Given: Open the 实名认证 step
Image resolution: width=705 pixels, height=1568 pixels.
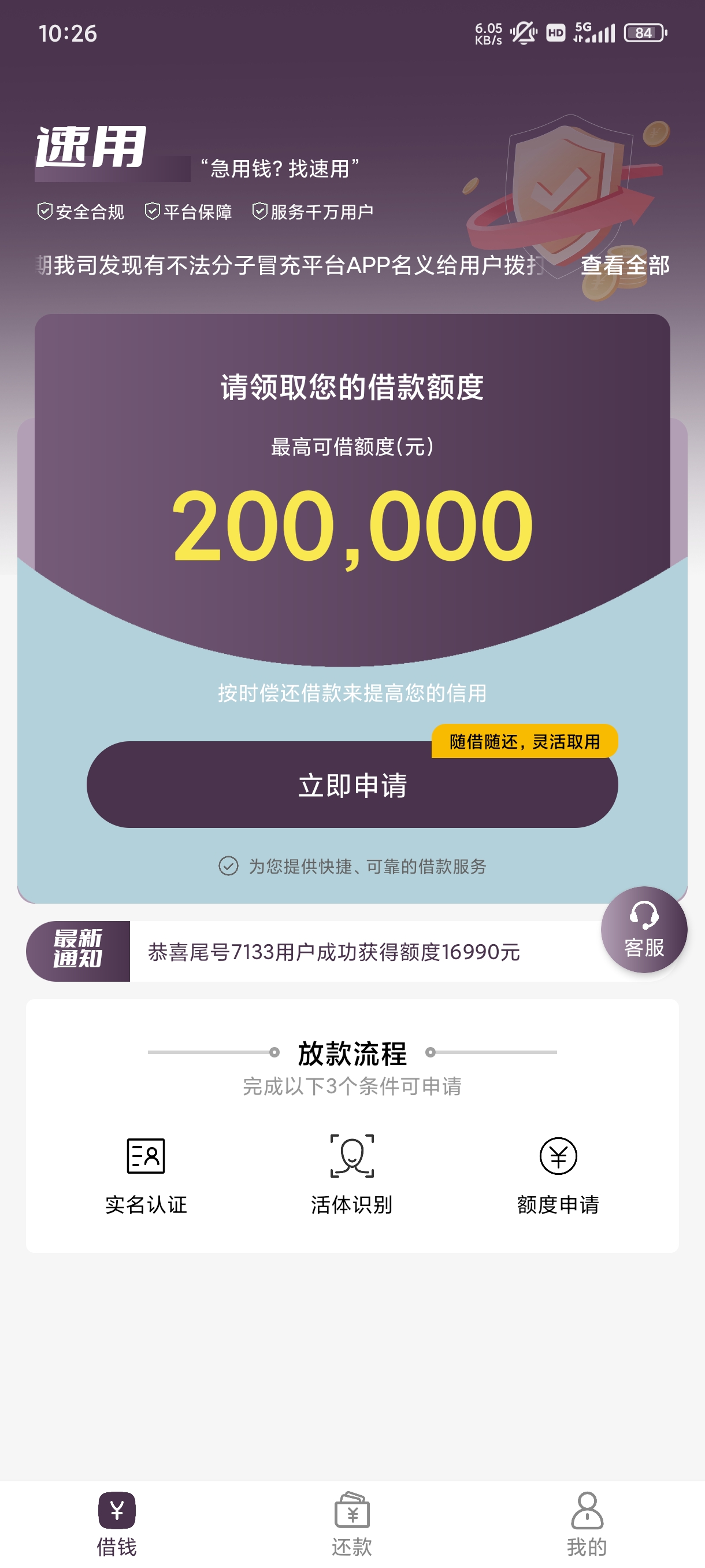Looking at the screenshot, I should coord(146,1174).
